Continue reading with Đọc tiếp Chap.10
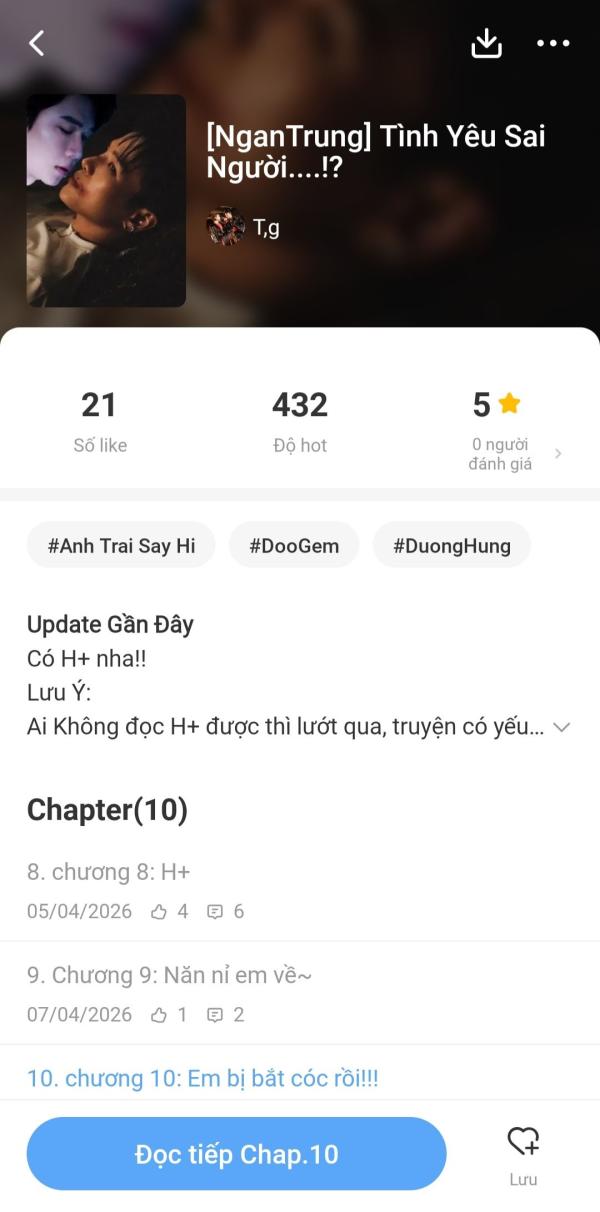 [236, 1154]
